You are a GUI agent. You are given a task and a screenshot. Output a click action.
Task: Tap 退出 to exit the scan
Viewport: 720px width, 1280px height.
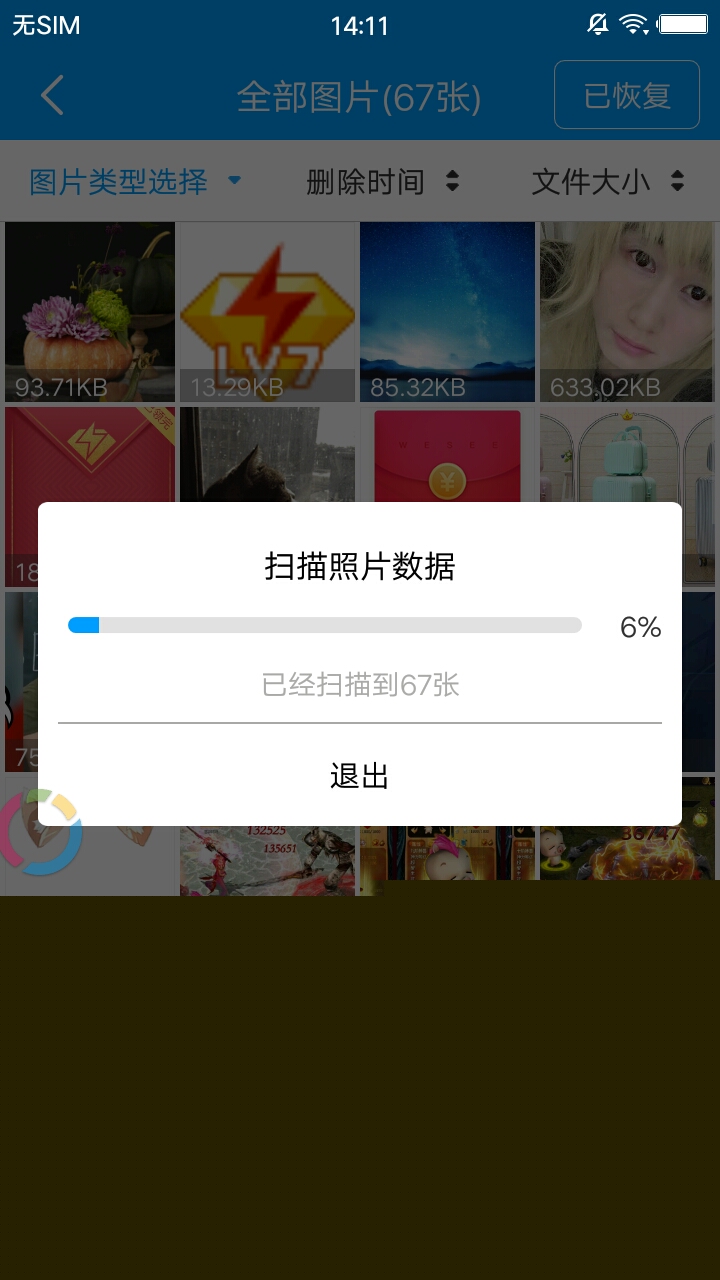click(359, 776)
